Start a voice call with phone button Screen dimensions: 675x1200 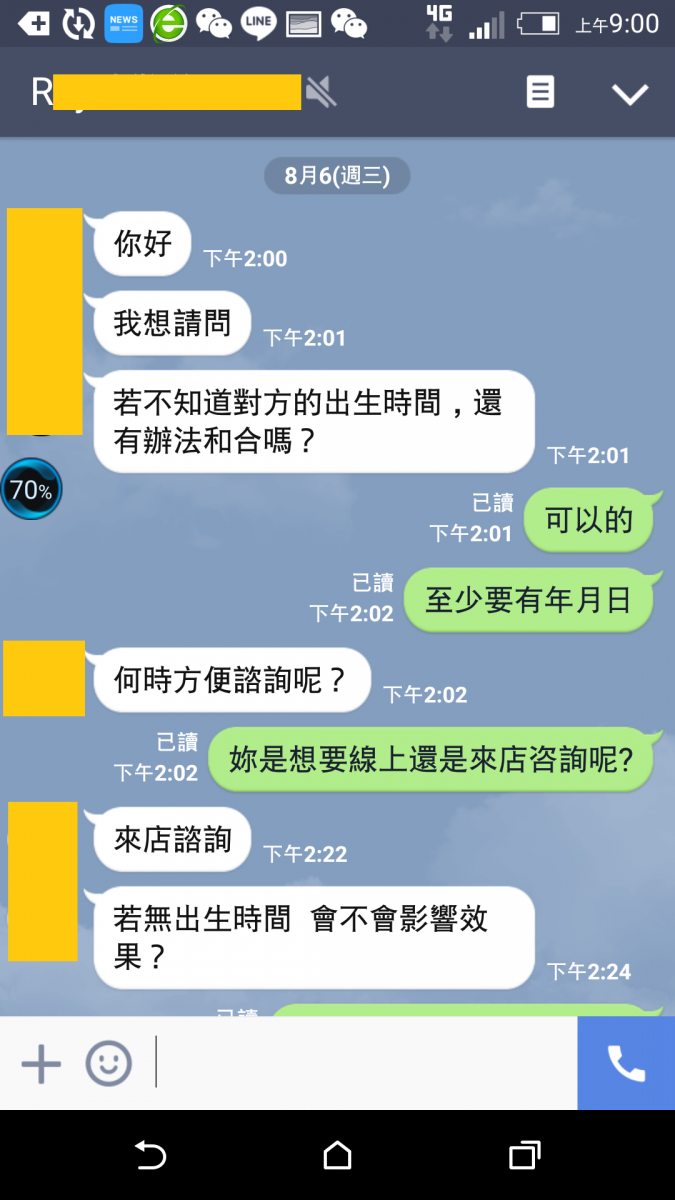(x=626, y=1064)
